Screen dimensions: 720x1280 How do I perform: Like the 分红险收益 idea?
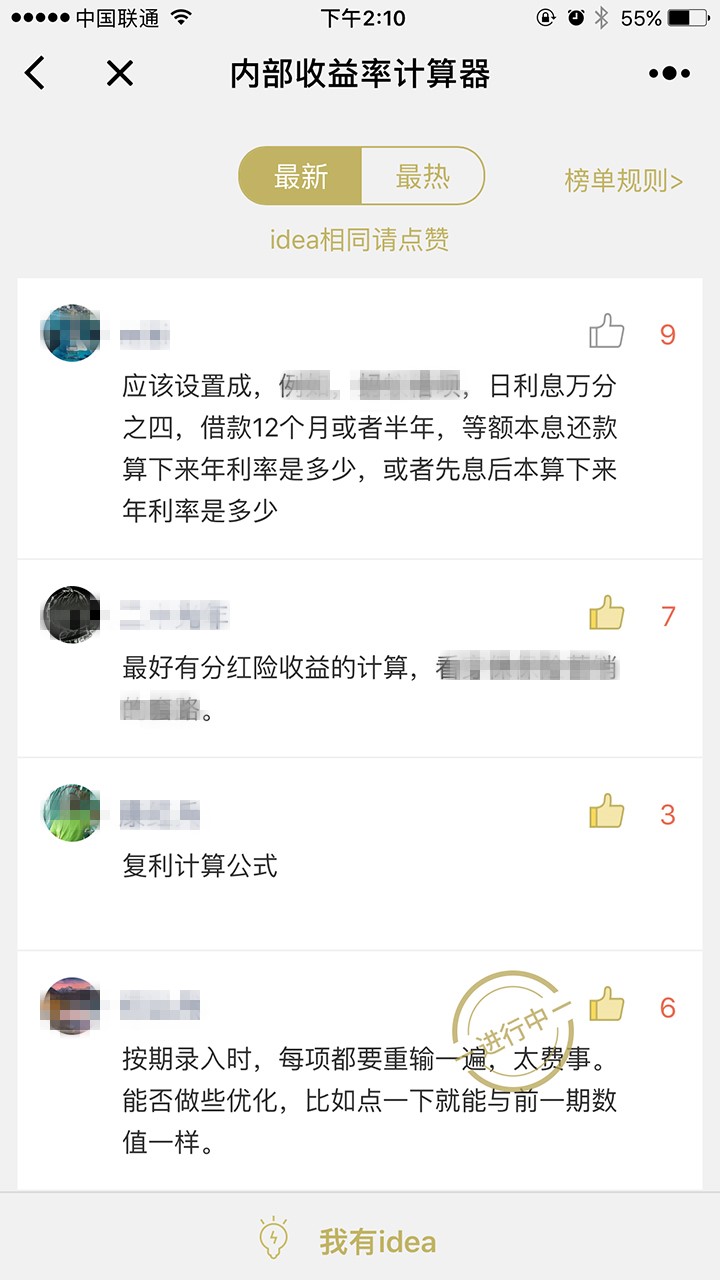click(607, 614)
